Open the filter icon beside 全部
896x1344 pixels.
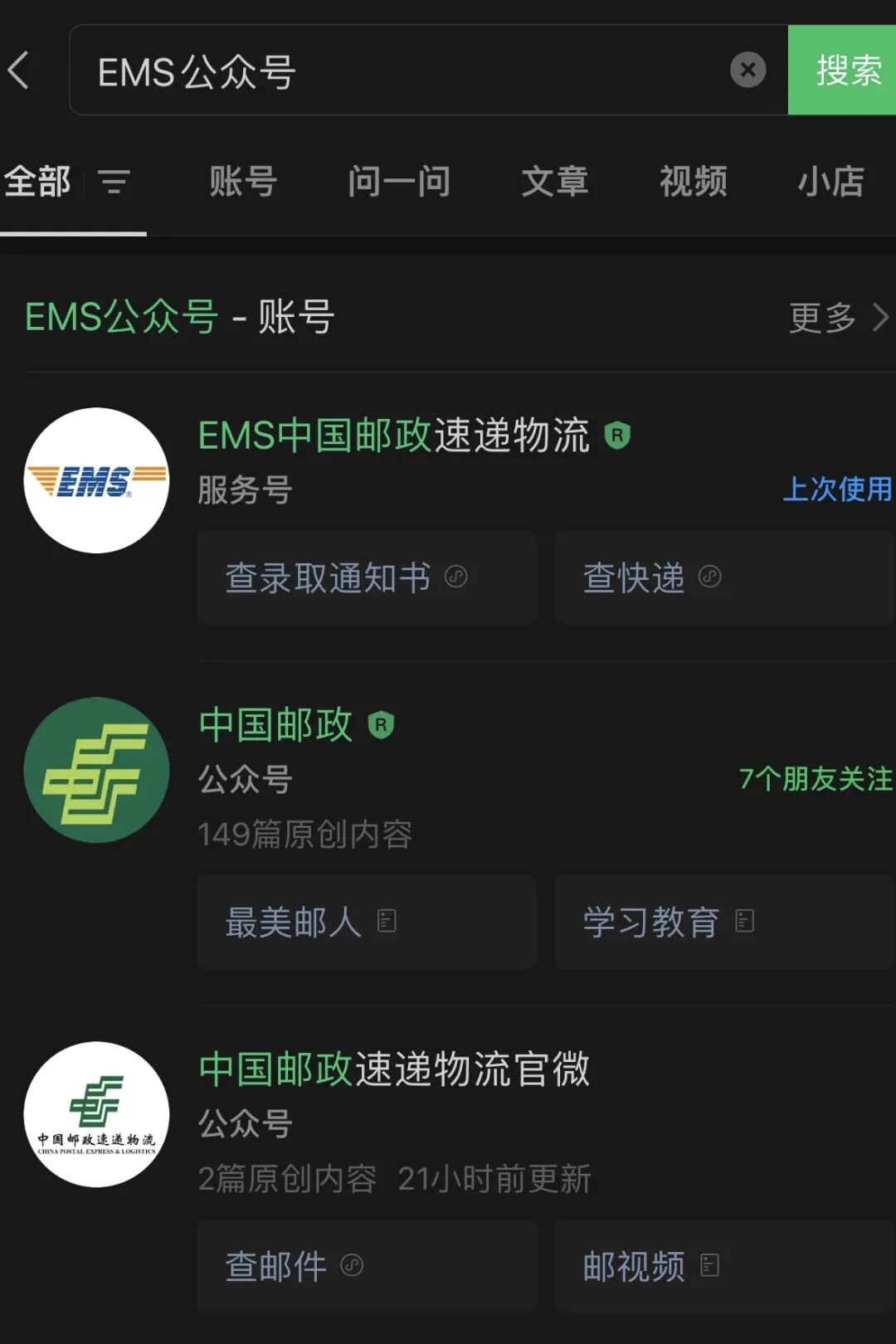click(114, 181)
